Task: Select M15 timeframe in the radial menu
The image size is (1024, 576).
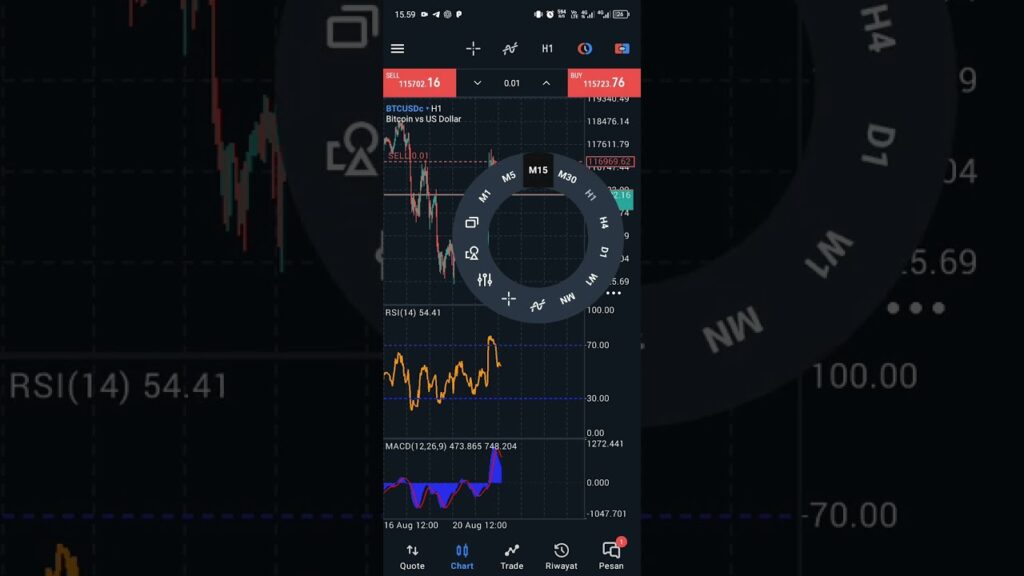Action: (538, 170)
